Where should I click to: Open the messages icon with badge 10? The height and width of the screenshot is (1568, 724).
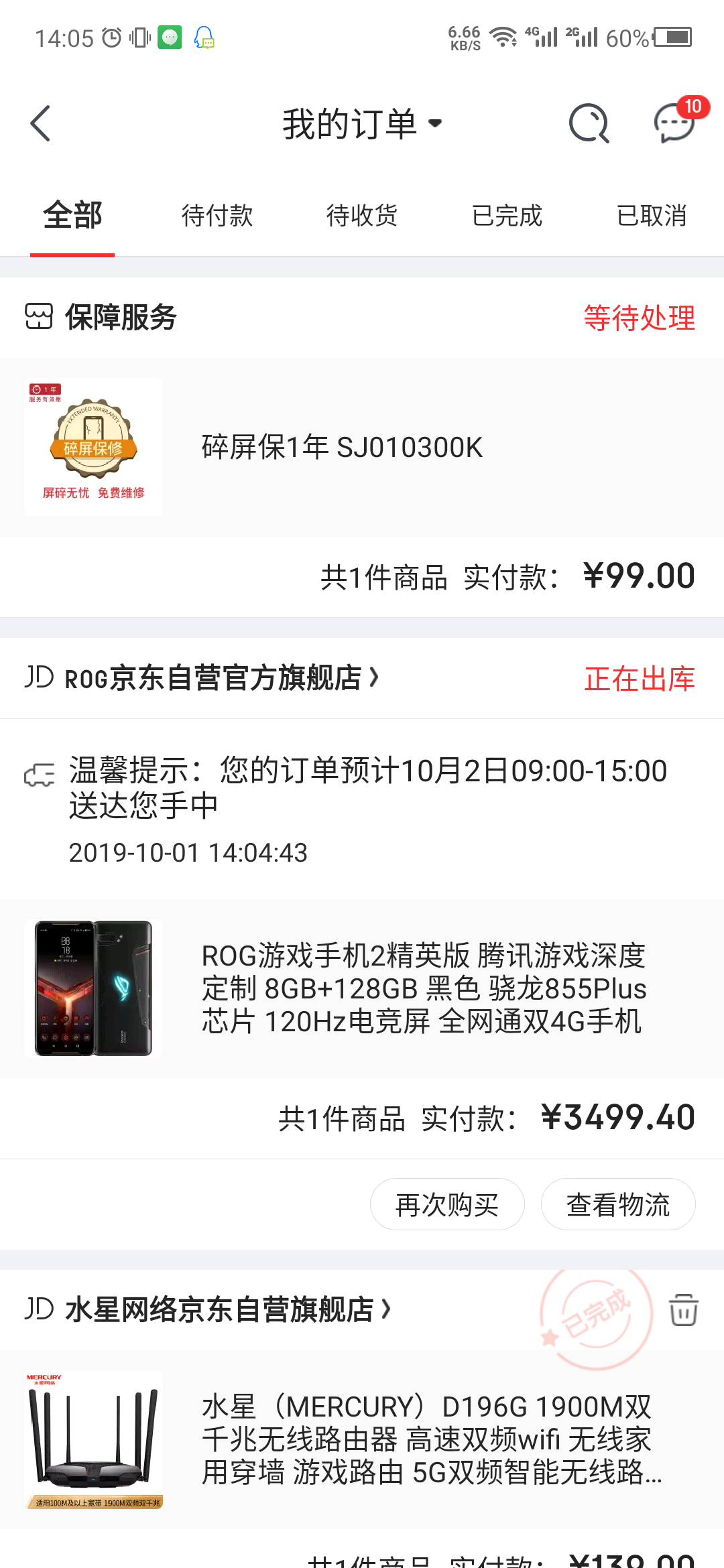(x=674, y=124)
